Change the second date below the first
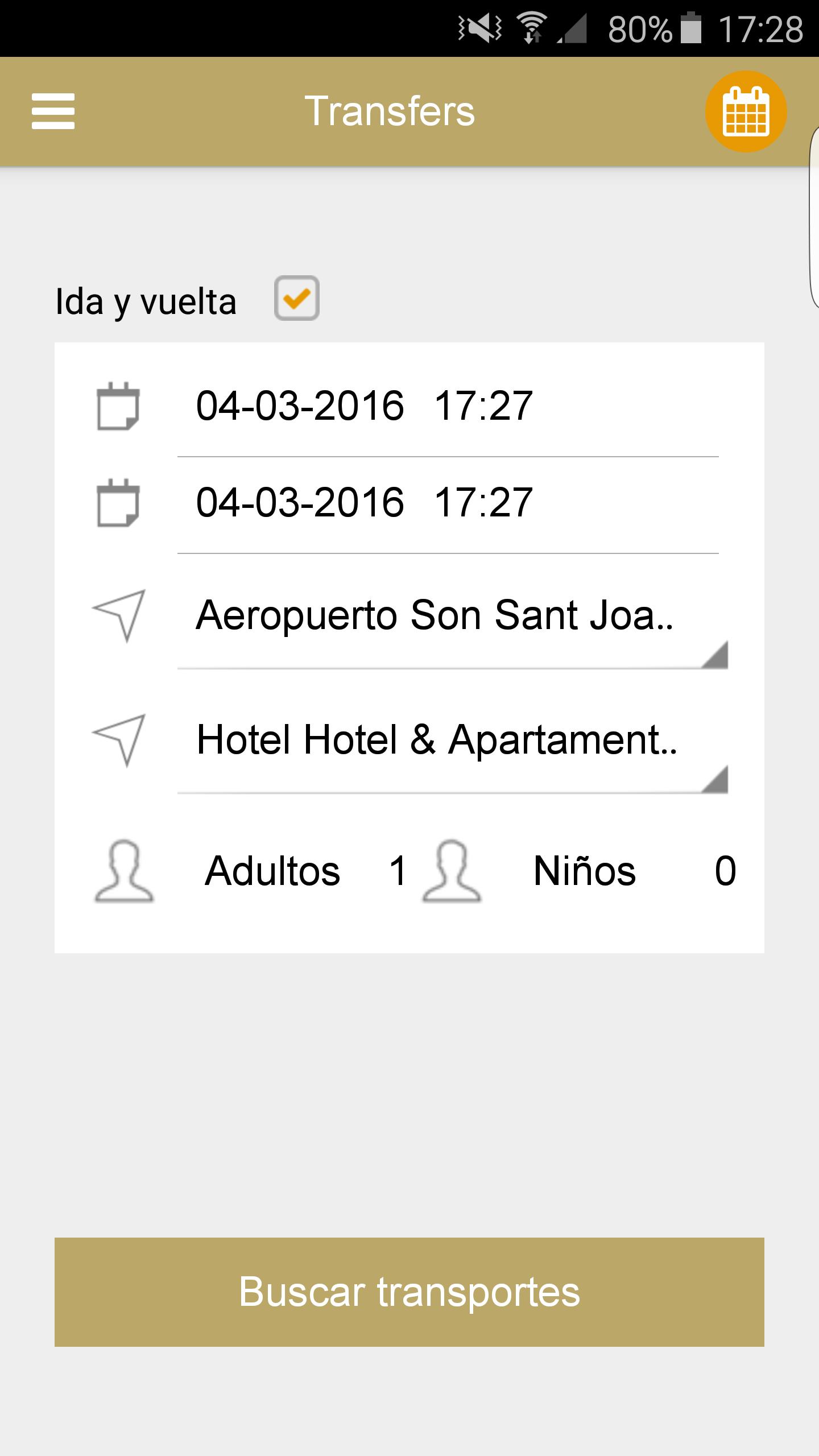This screenshot has height=1456, width=819. 448,503
